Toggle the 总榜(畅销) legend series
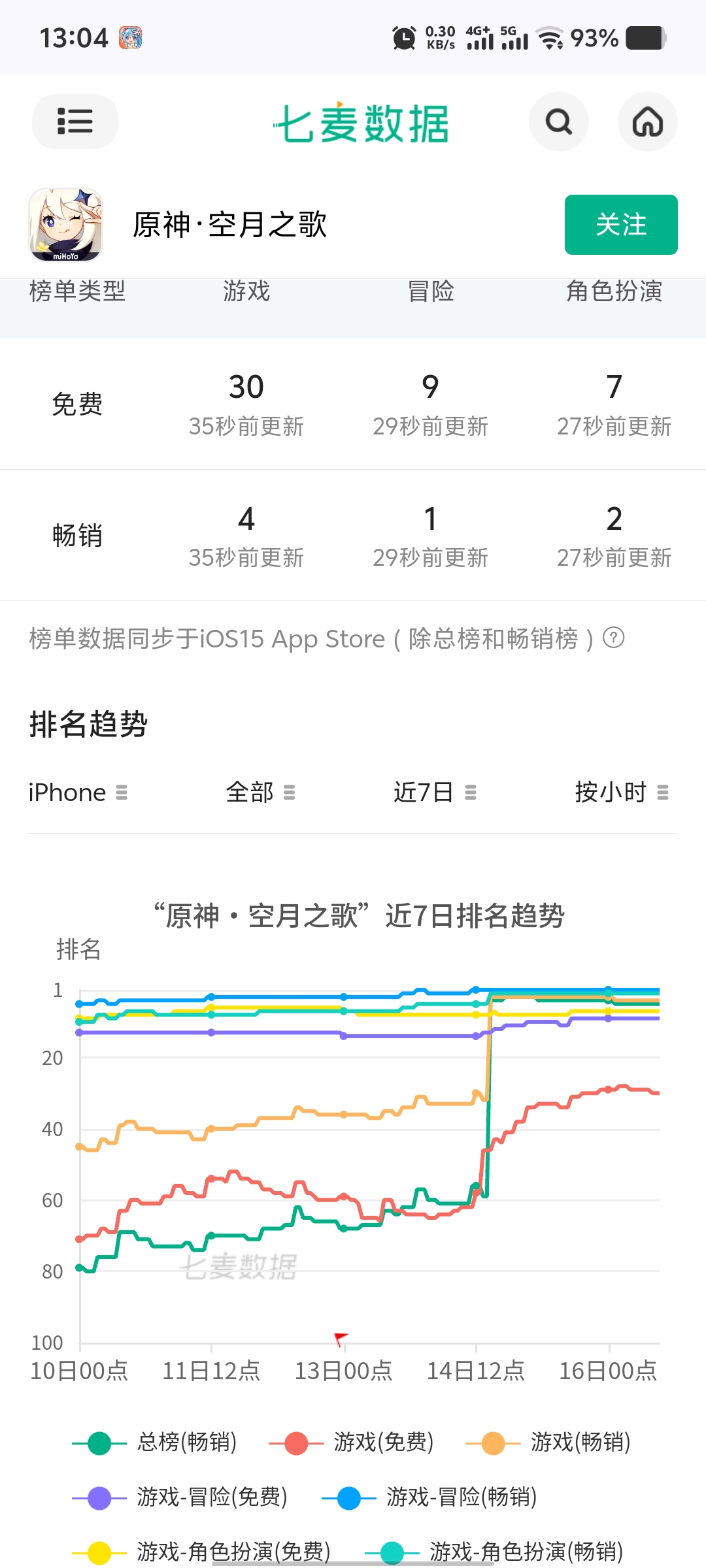Image resolution: width=706 pixels, height=1568 pixels. tap(156, 1443)
